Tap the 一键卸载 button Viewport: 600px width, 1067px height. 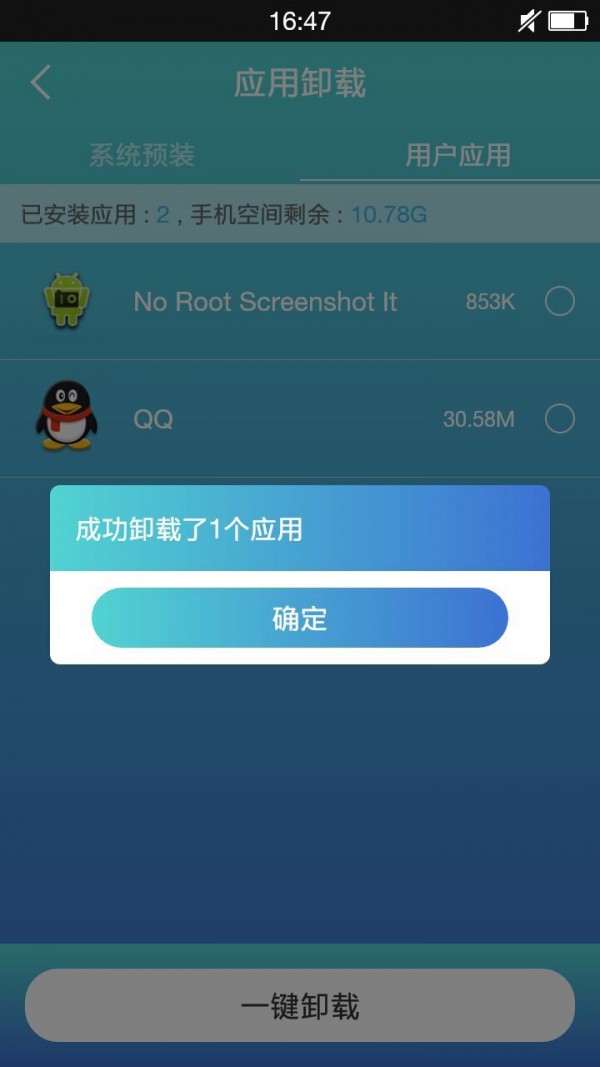pos(300,1006)
